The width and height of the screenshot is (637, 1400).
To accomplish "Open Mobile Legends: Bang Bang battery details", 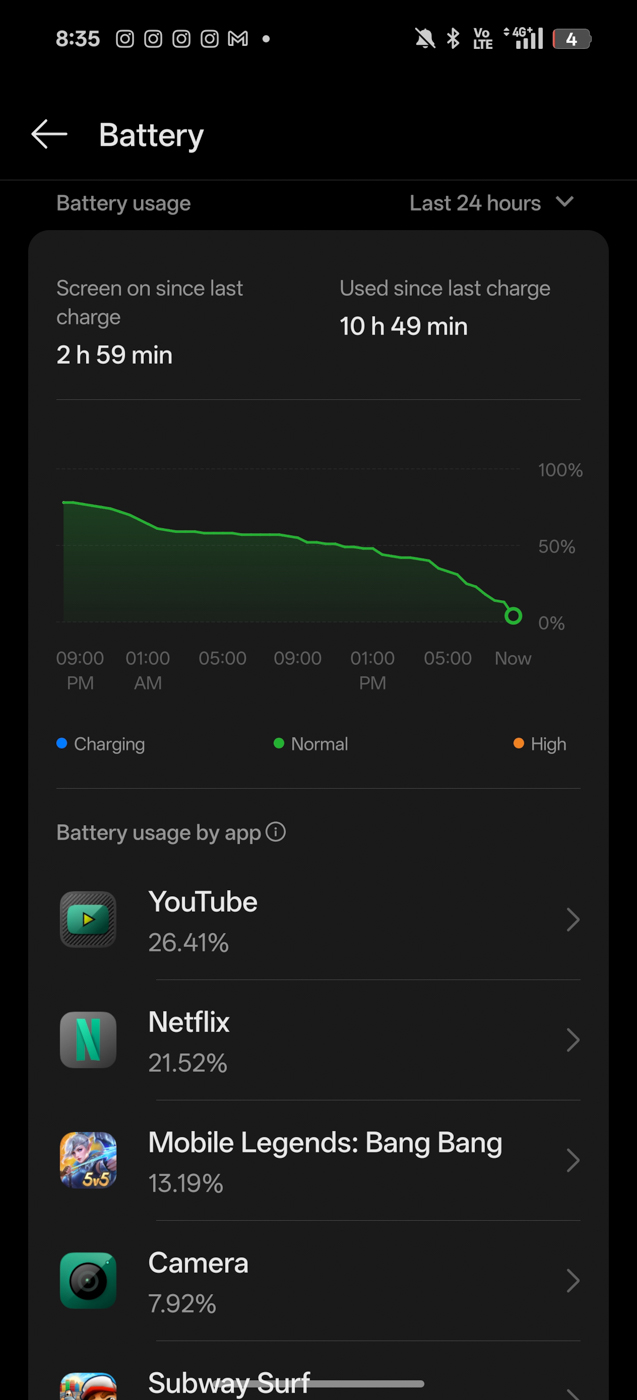I will point(318,1161).
